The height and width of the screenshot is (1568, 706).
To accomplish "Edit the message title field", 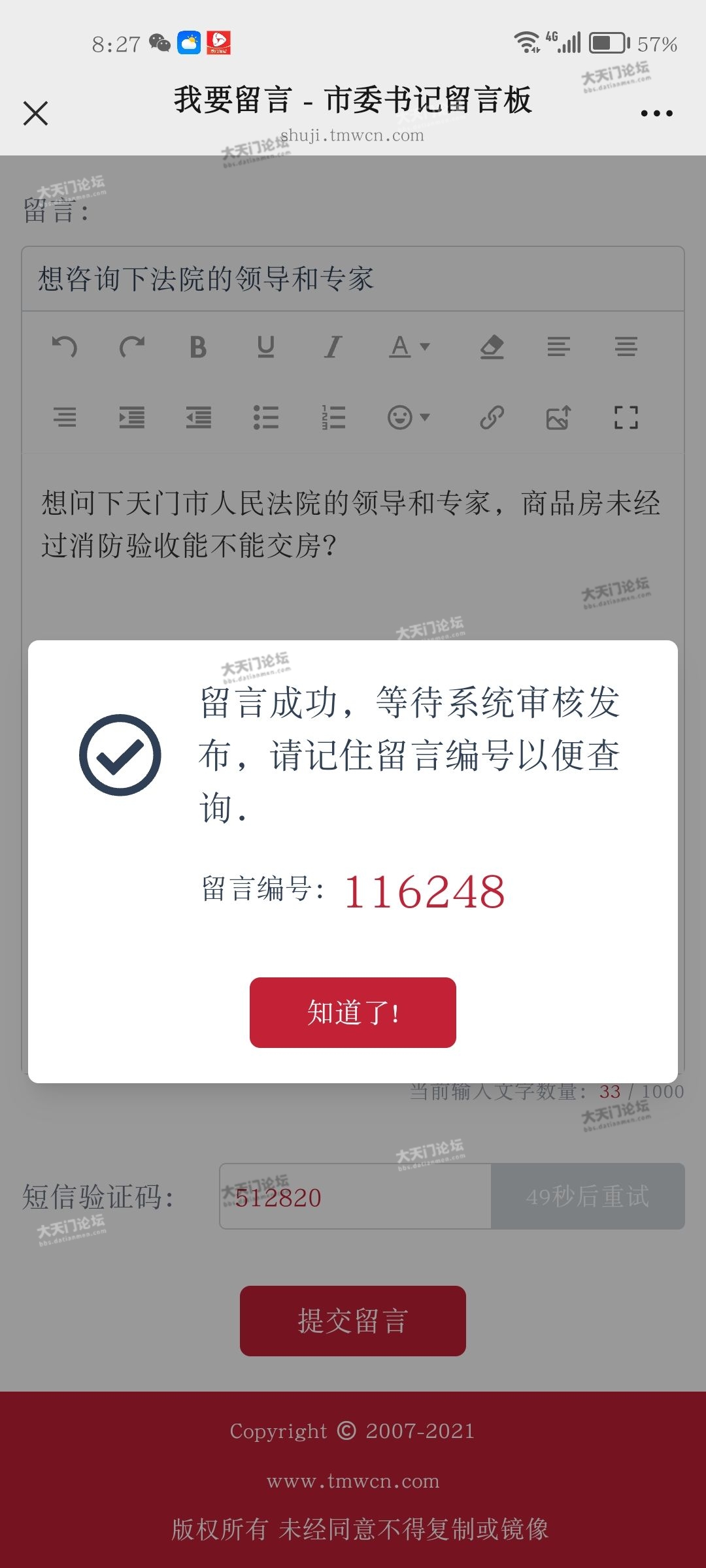I will 353,279.
